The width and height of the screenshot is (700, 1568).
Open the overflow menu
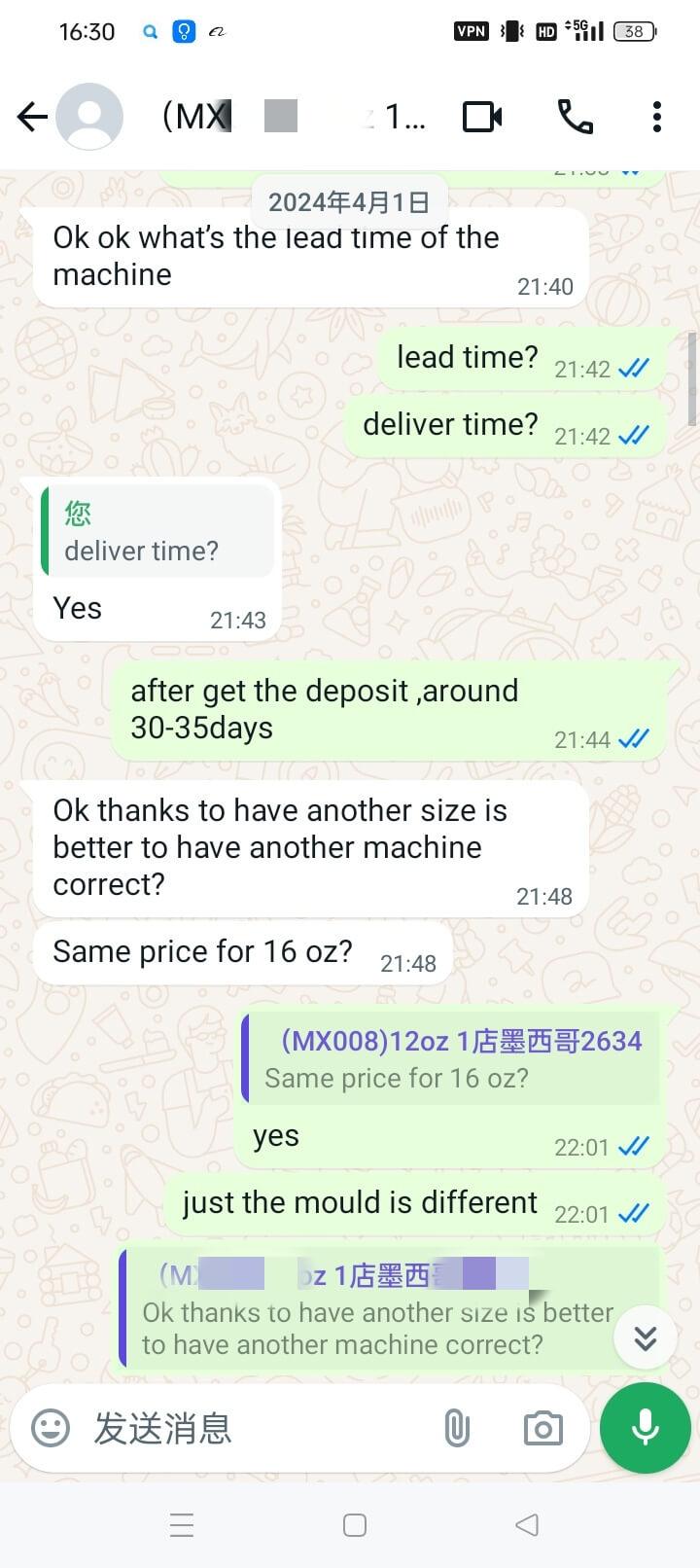coord(657,118)
